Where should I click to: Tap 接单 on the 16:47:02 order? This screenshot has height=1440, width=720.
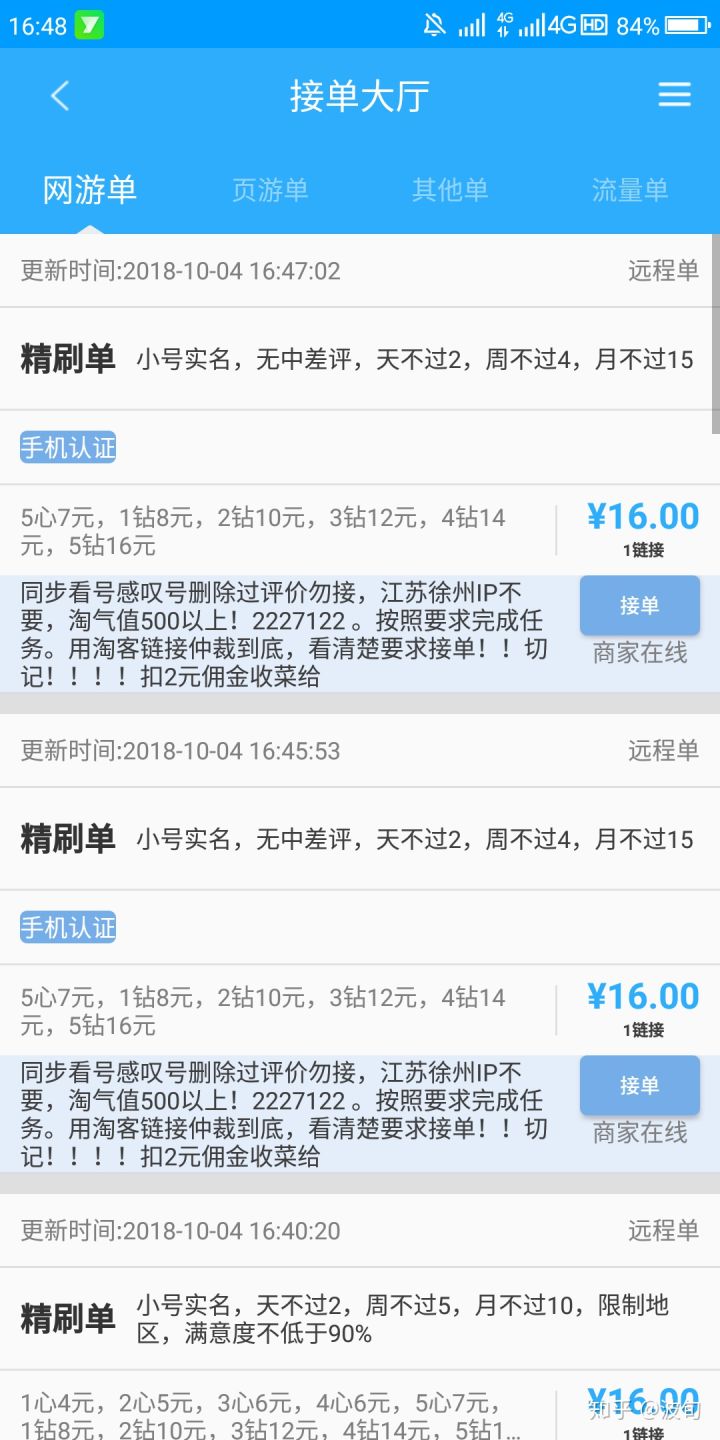click(x=639, y=605)
